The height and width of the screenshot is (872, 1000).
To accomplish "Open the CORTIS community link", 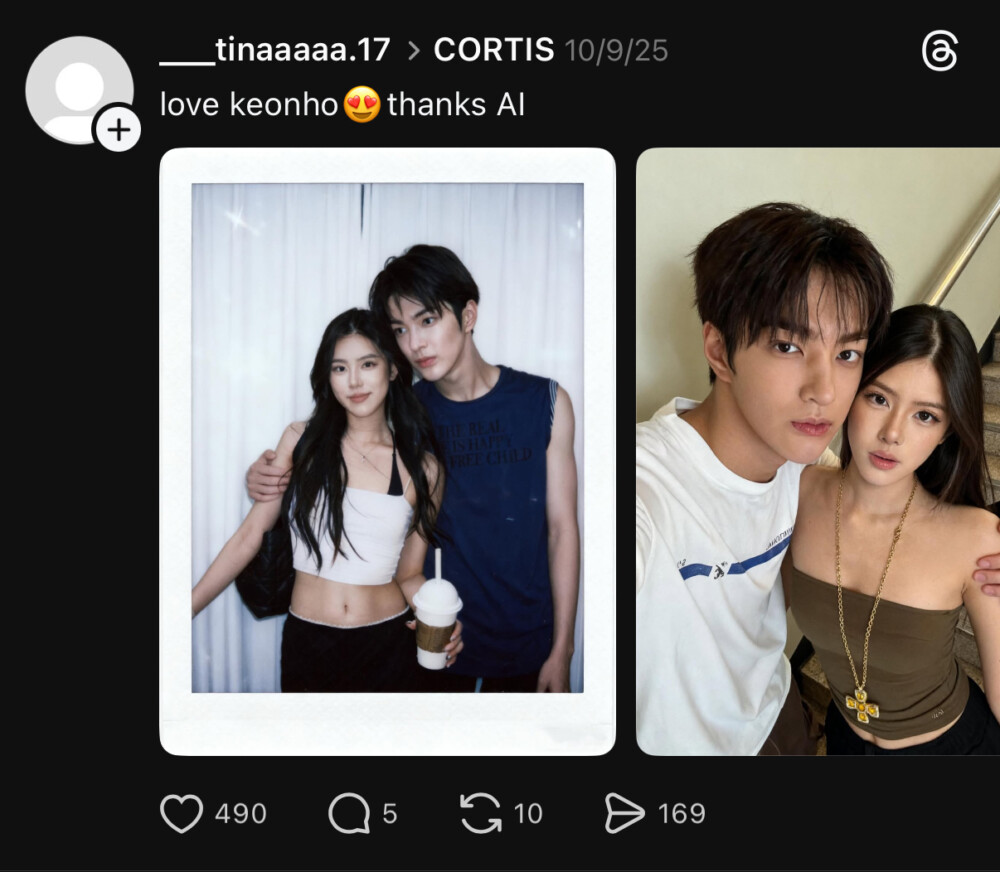I will click(x=493, y=50).
